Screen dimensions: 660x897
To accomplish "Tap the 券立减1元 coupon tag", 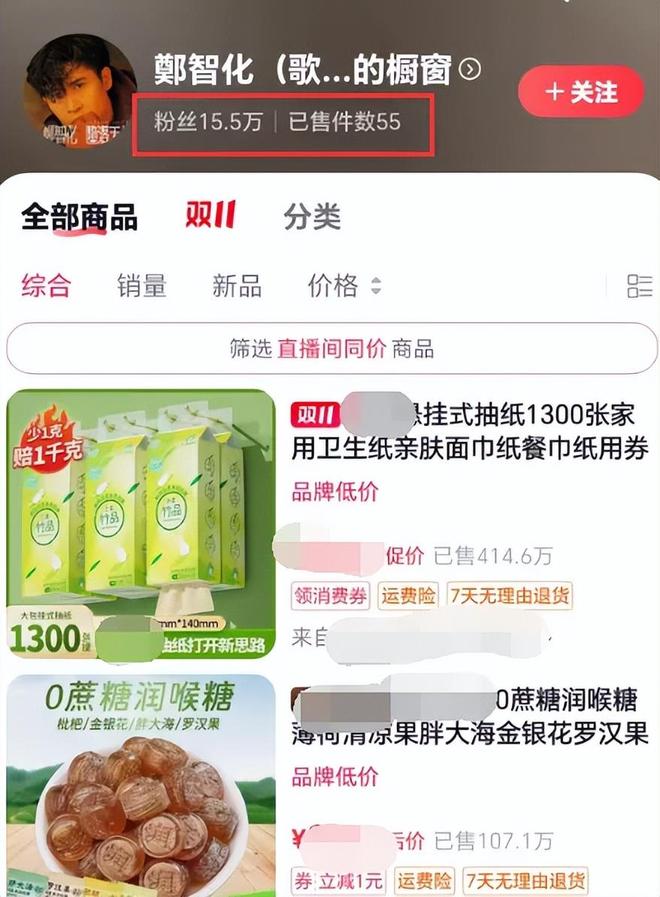I will pos(338,881).
